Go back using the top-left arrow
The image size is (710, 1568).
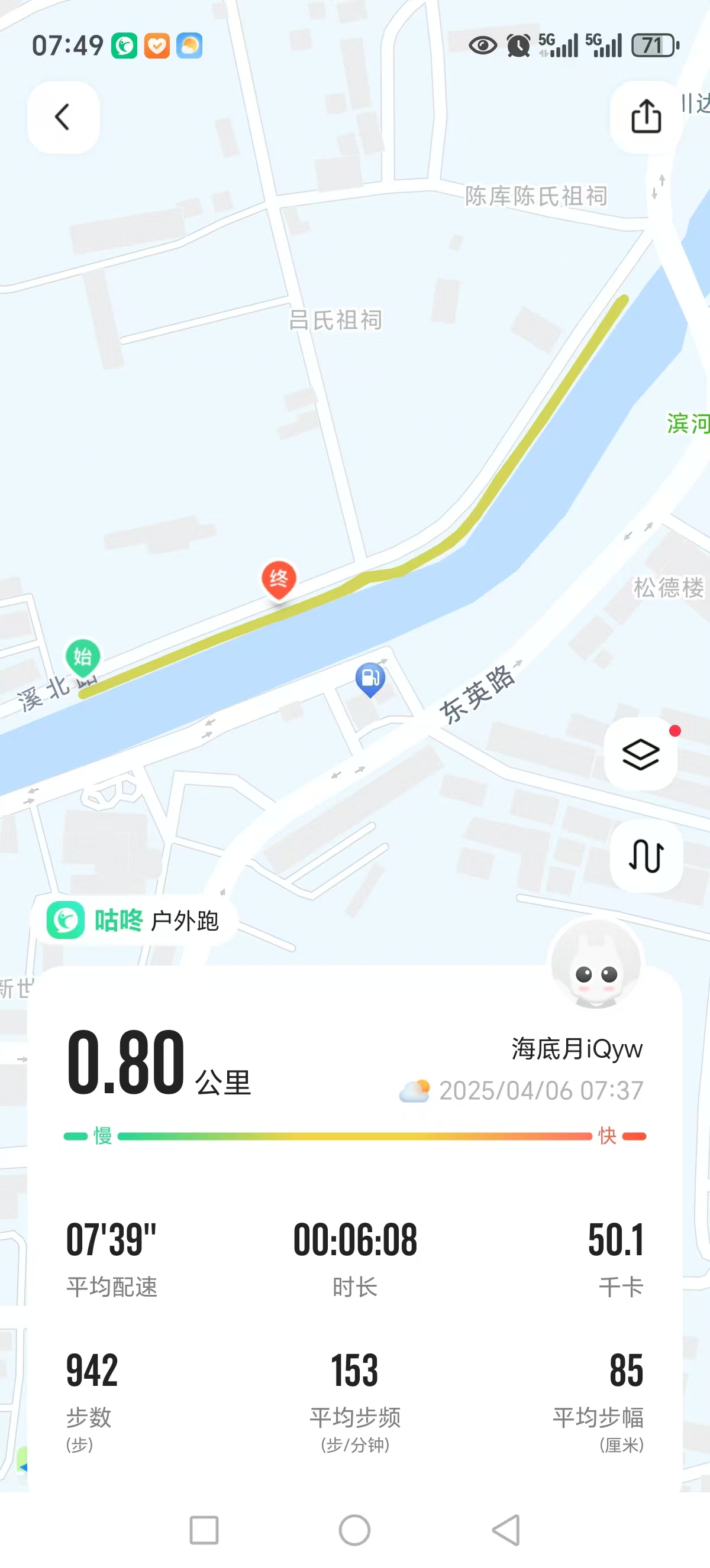coord(63,117)
